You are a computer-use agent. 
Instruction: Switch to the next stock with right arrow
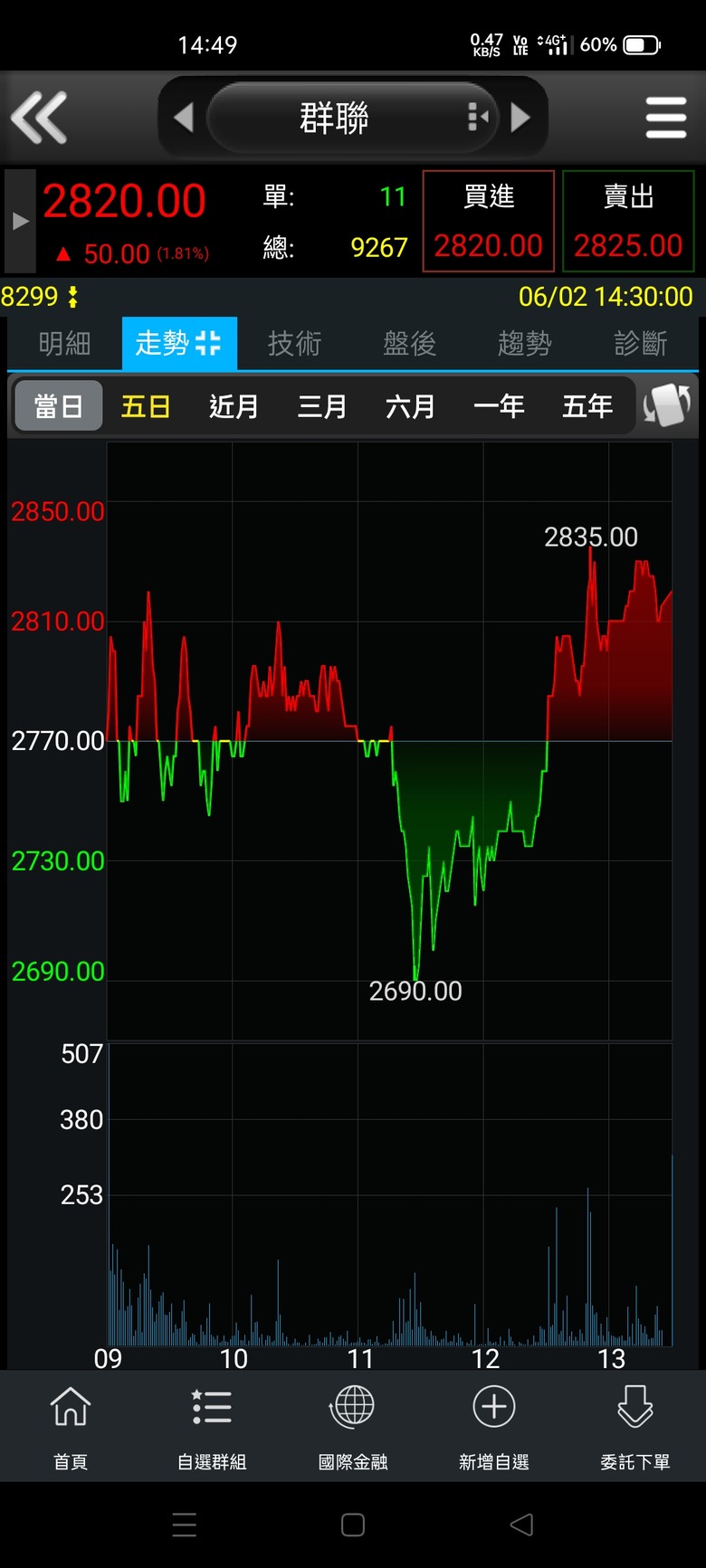point(520,118)
